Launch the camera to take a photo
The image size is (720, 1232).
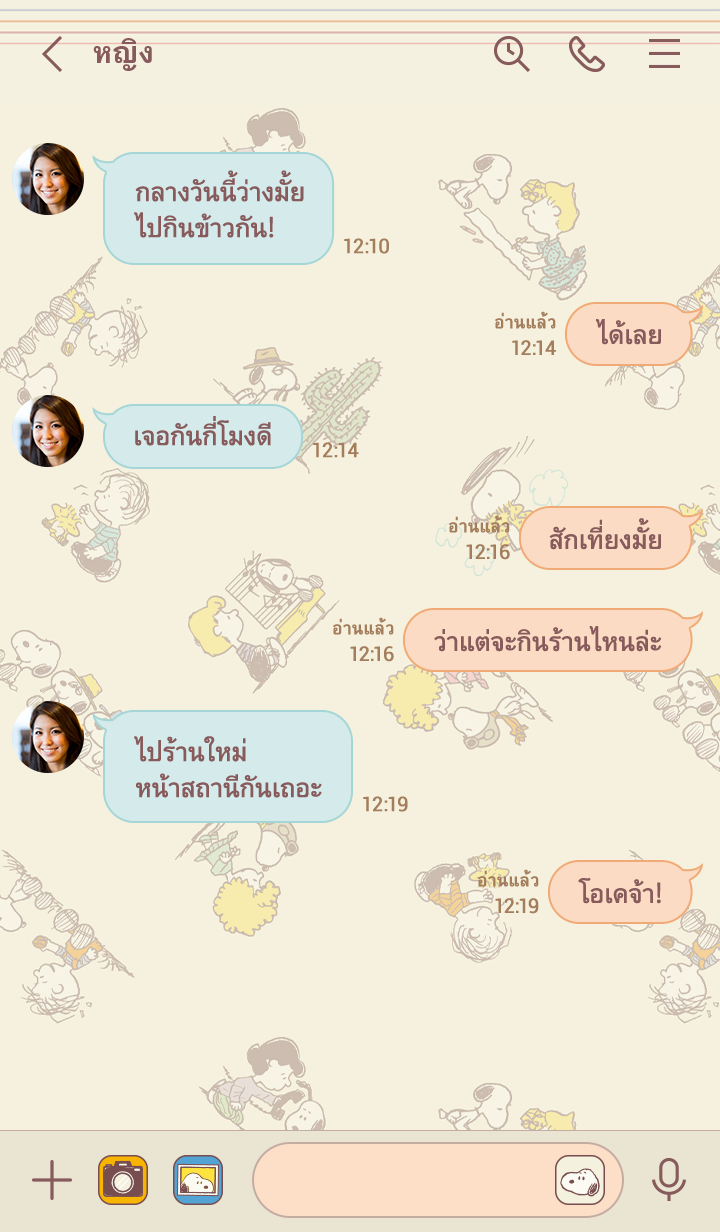click(123, 1181)
